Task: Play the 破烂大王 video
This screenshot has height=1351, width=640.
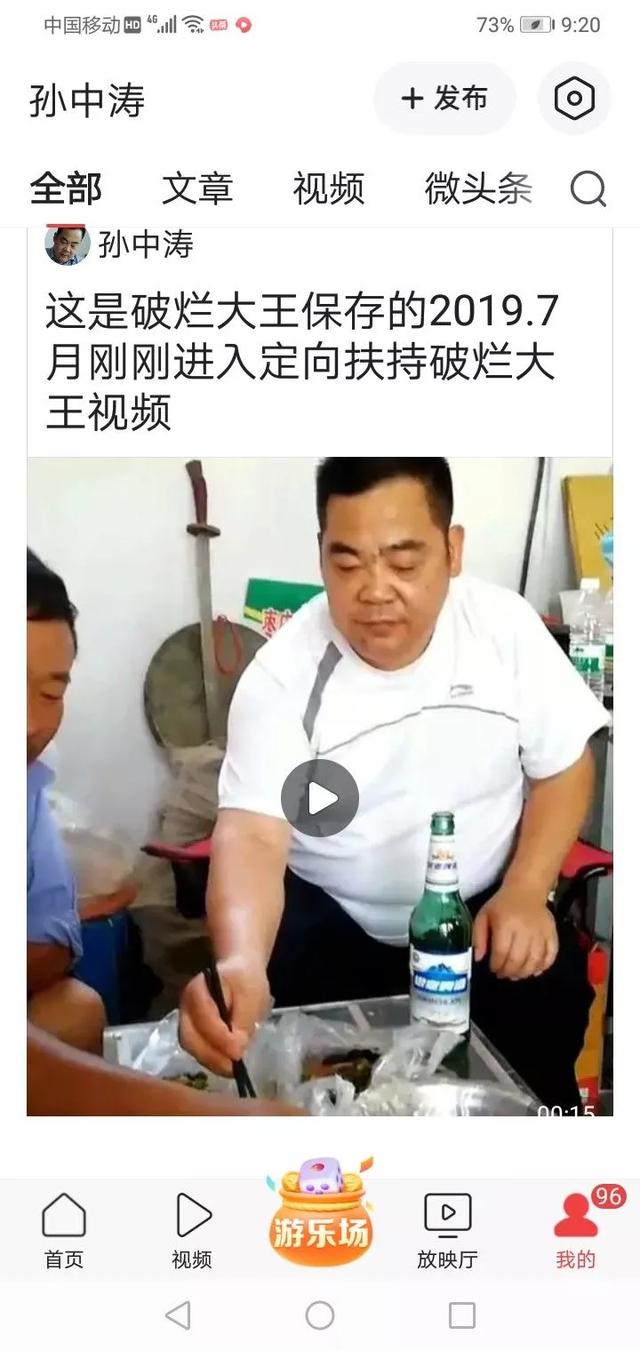Action: coord(320,798)
